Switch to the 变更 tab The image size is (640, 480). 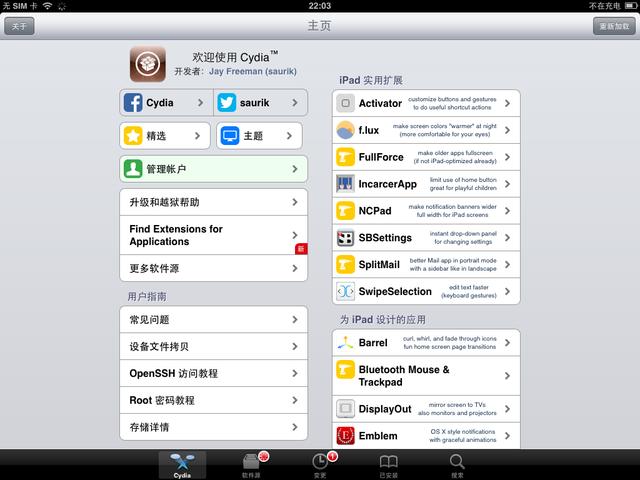click(319, 465)
